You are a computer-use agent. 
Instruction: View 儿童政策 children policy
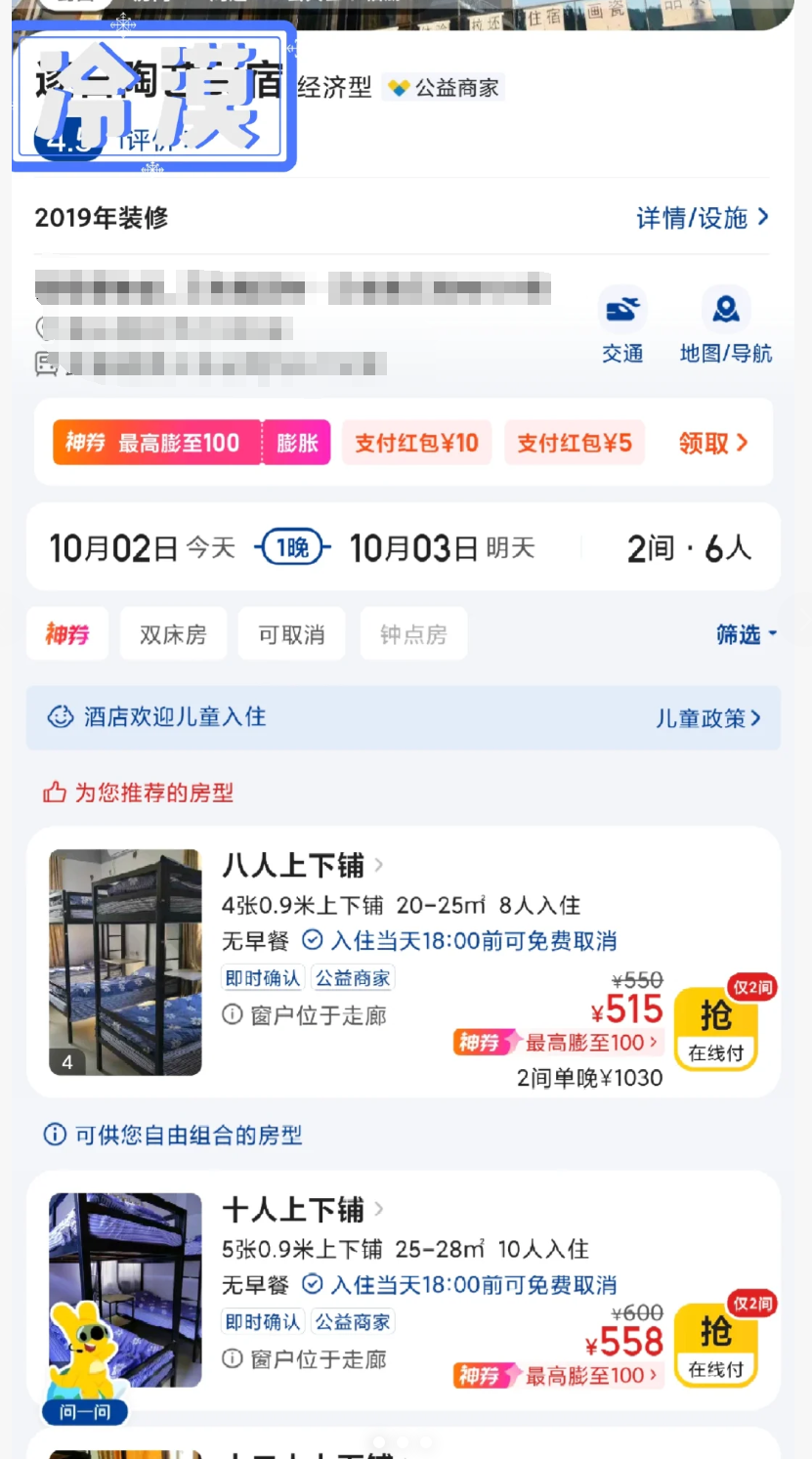click(707, 718)
